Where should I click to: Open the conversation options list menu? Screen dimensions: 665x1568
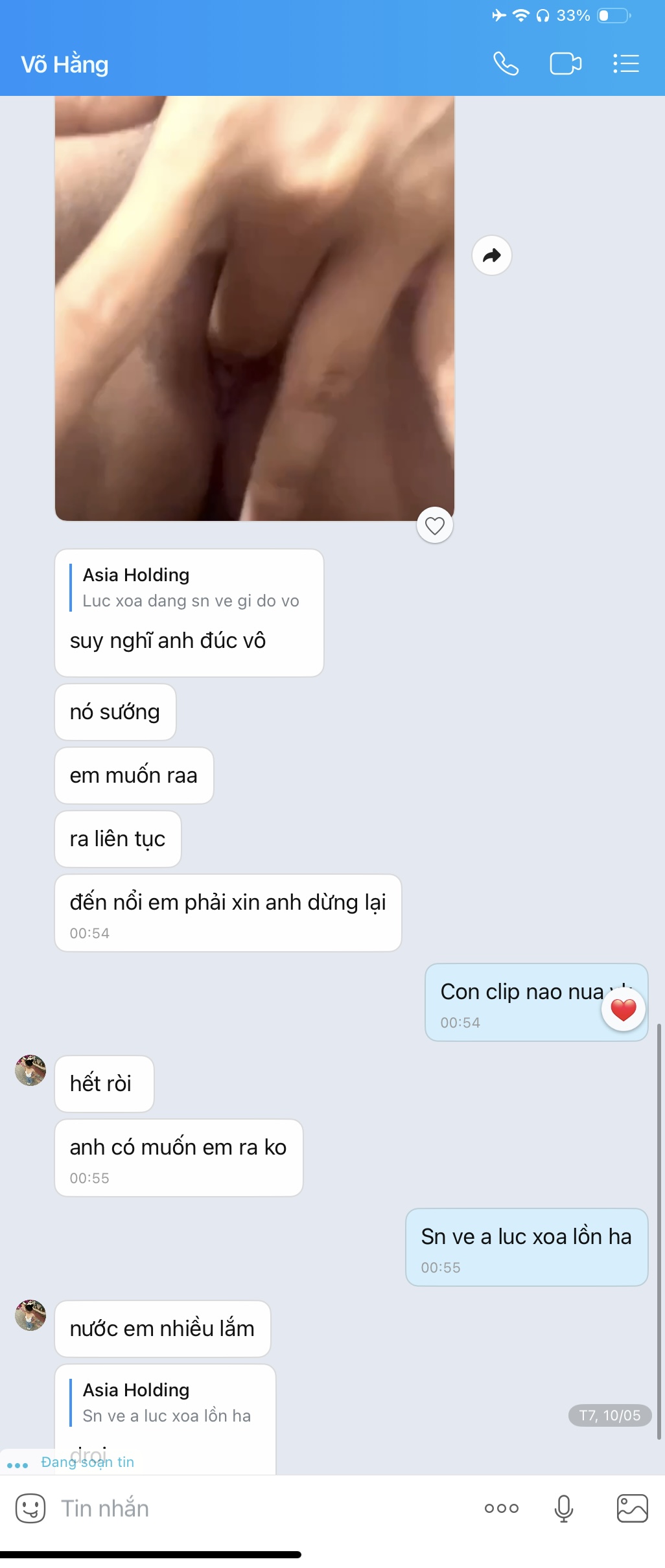pos(626,64)
